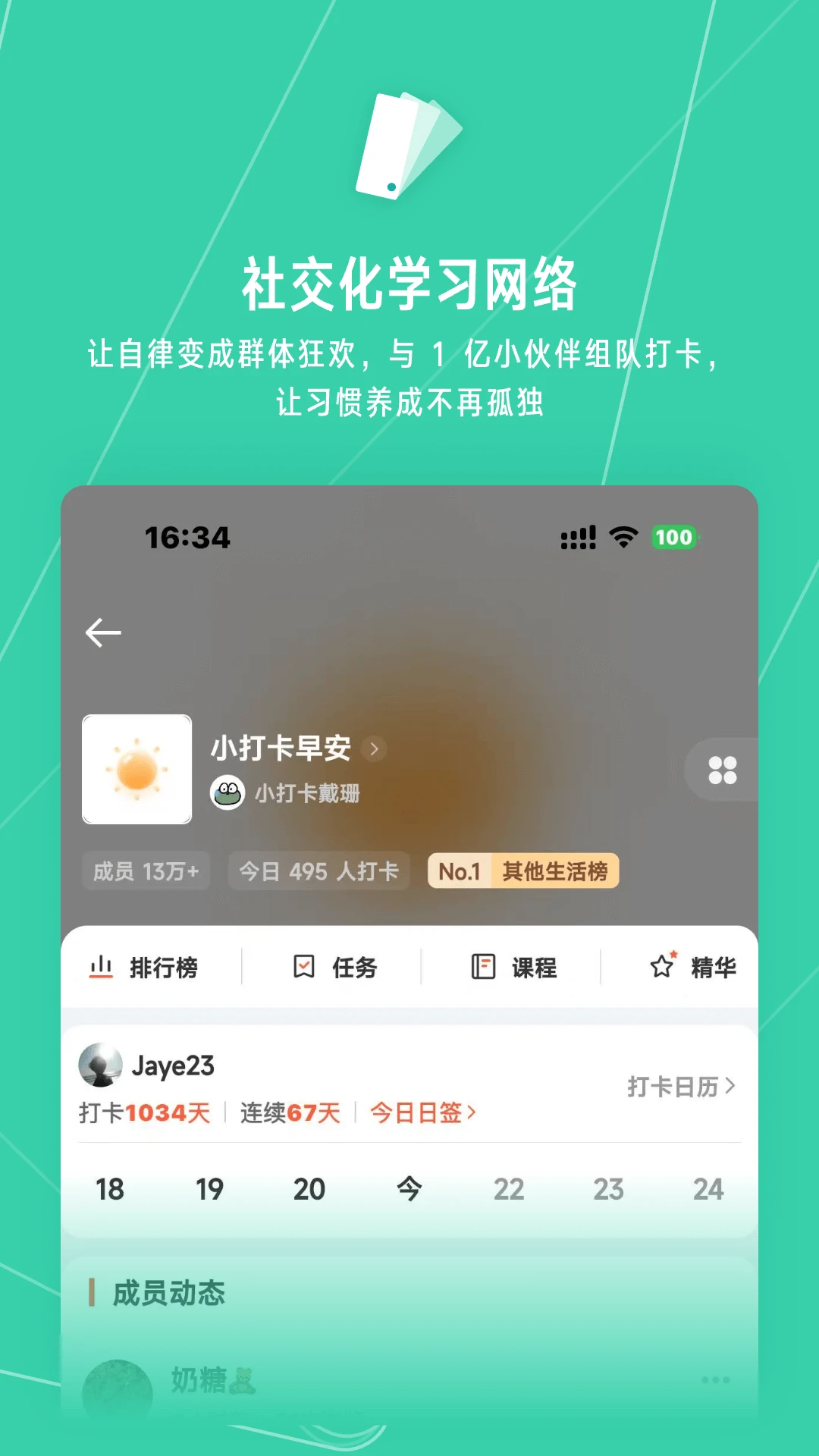The width and height of the screenshot is (819, 1456).
Task: Open the grid menu beside the group header
Action: tap(724, 769)
